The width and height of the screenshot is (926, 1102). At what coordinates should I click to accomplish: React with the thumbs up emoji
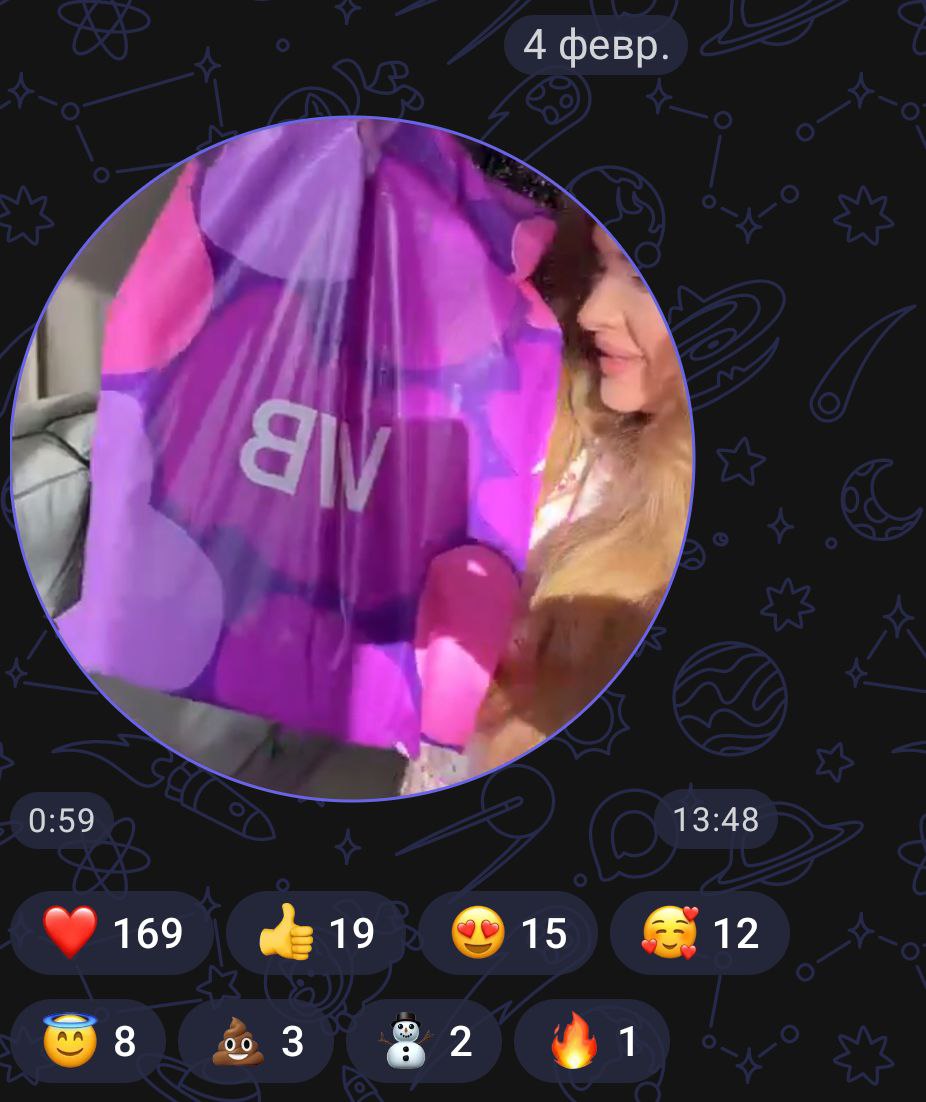(x=315, y=933)
